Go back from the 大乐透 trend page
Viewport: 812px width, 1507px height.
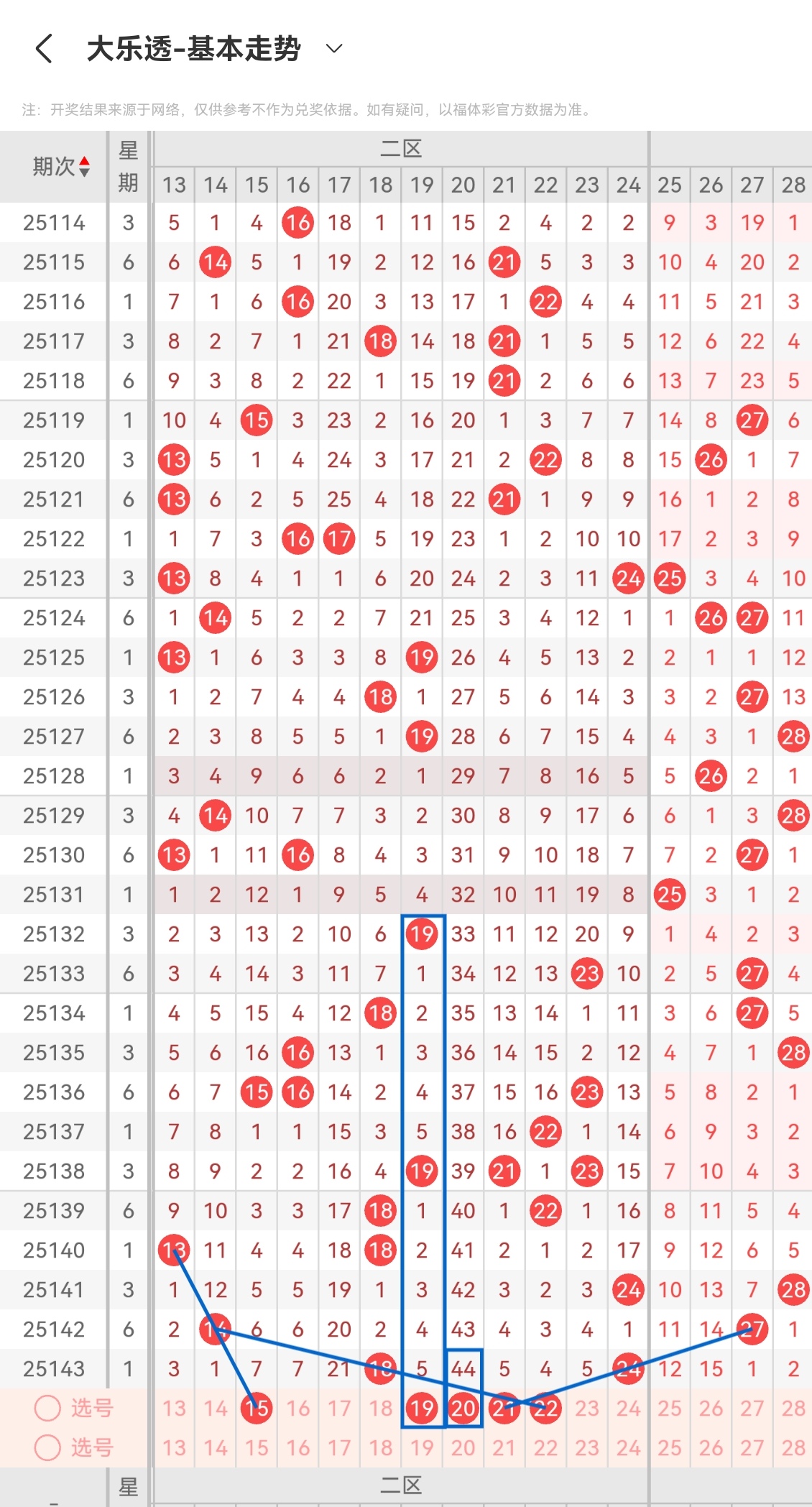point(45,49)
